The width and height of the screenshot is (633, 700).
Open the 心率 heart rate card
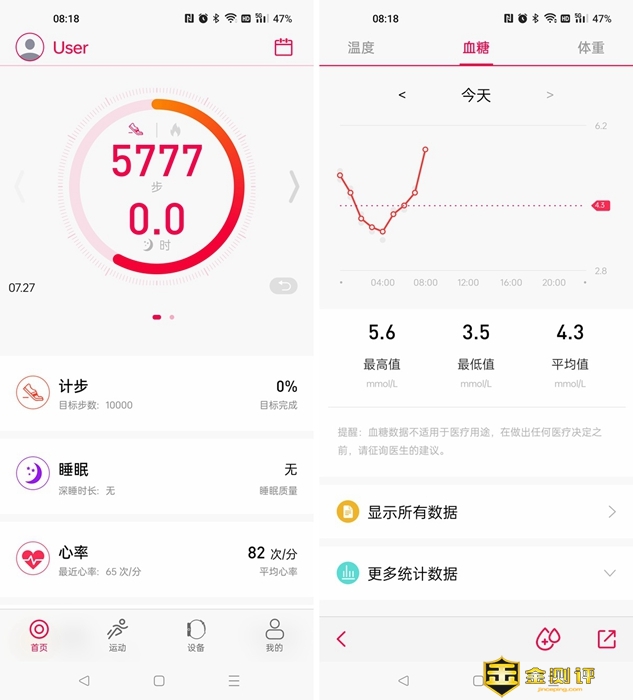point(157,559)
